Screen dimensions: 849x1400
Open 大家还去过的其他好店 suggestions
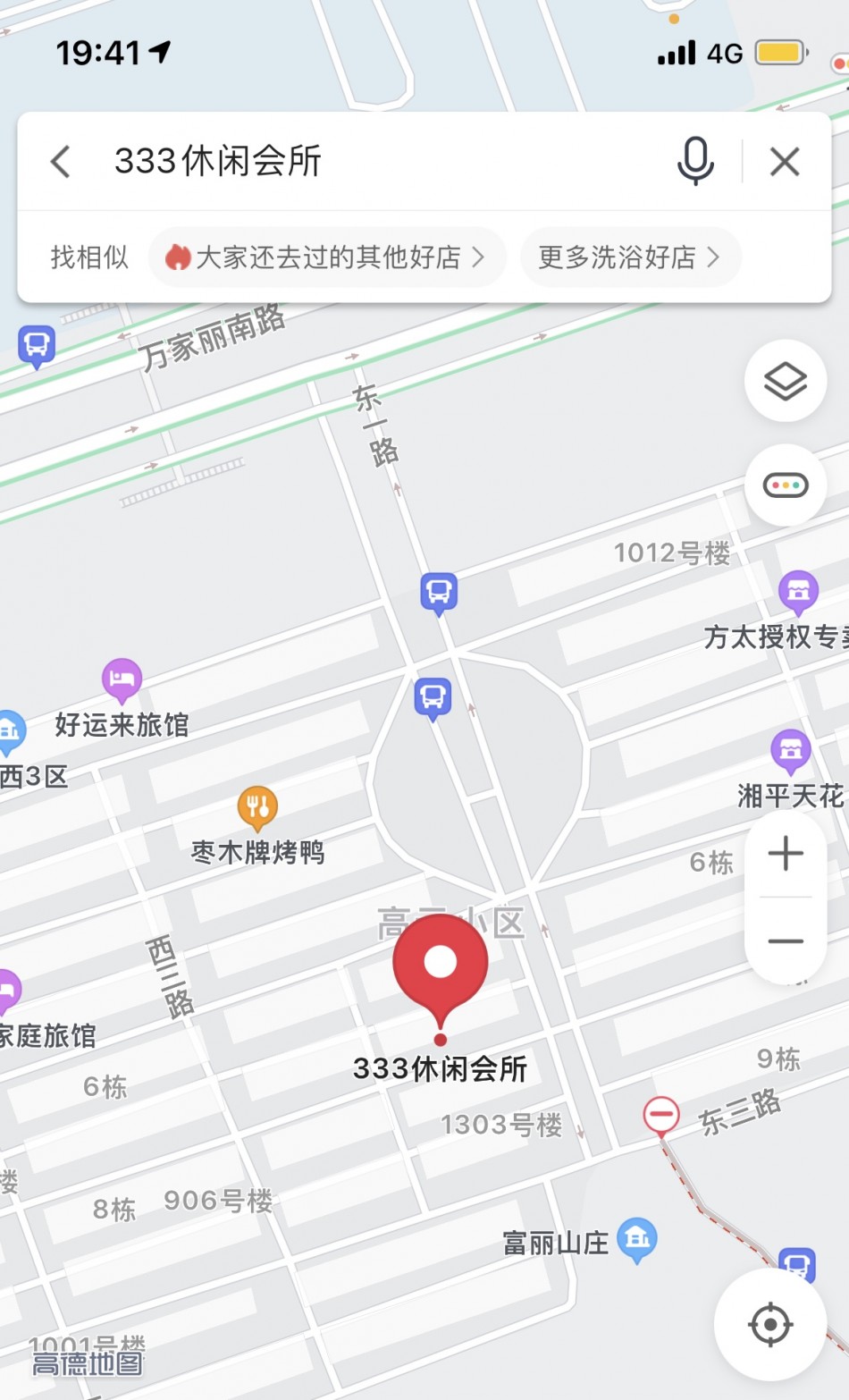(327, 257)
